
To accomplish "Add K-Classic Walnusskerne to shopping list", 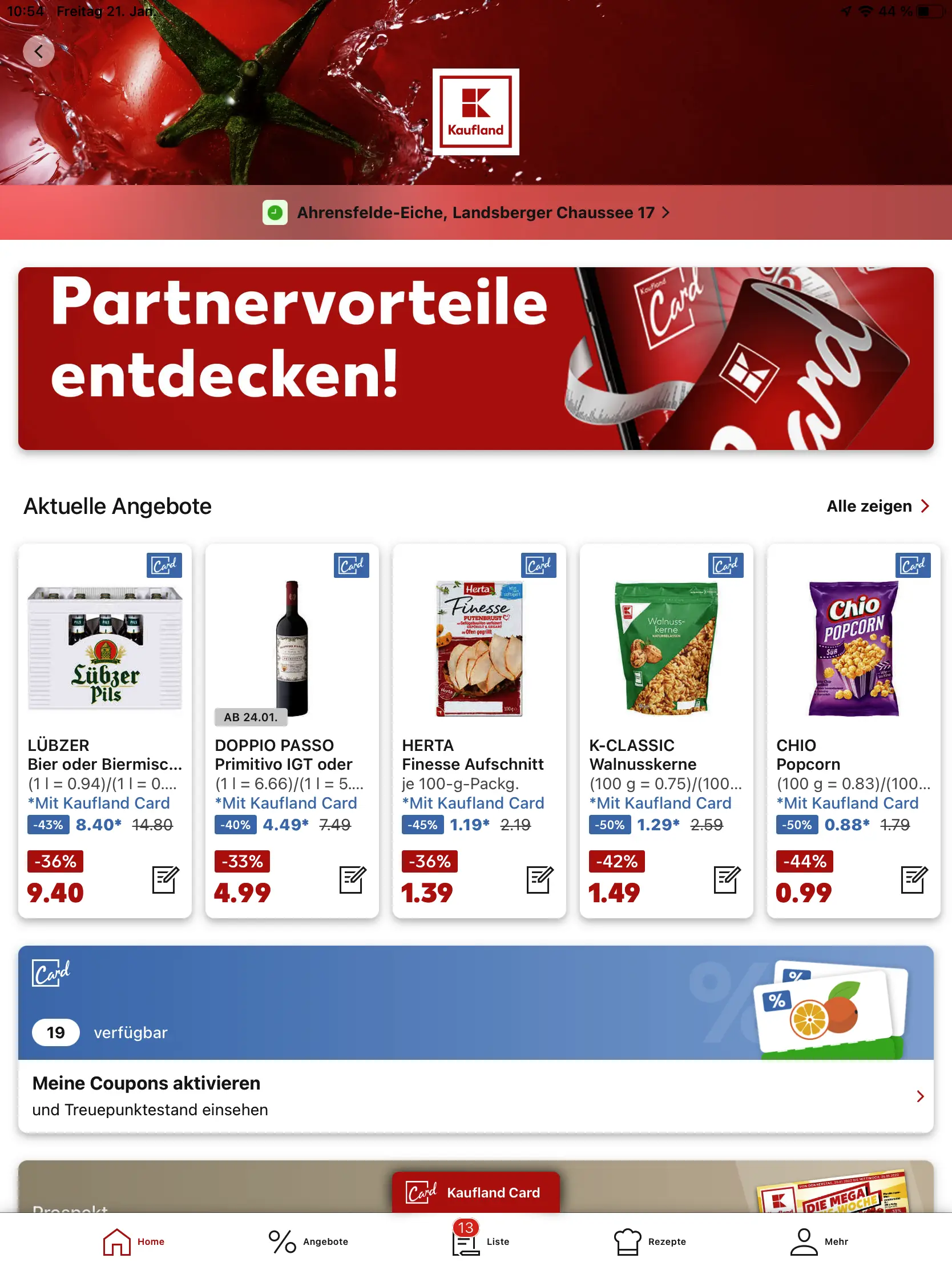I will point(727,879).
